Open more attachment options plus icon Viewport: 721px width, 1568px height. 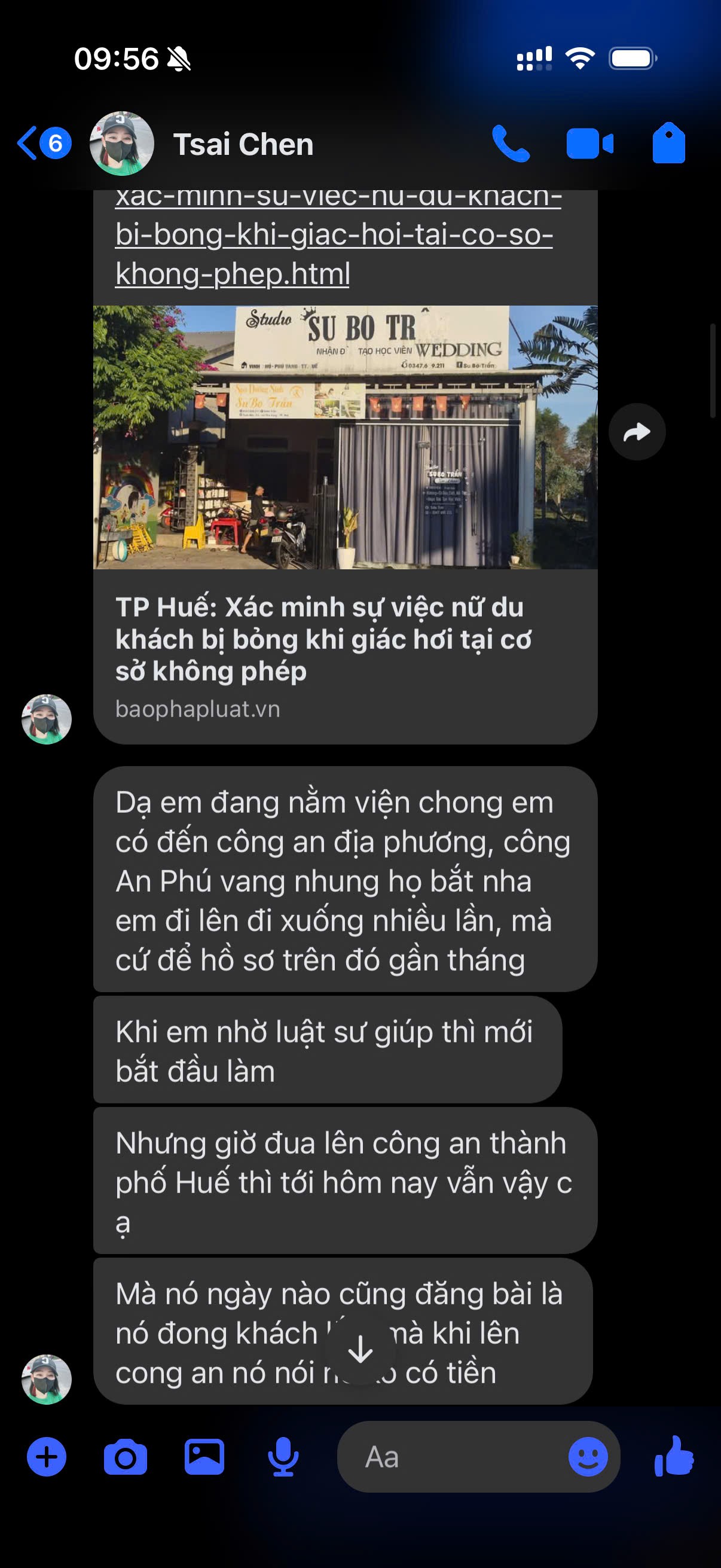coord(47,1457)
